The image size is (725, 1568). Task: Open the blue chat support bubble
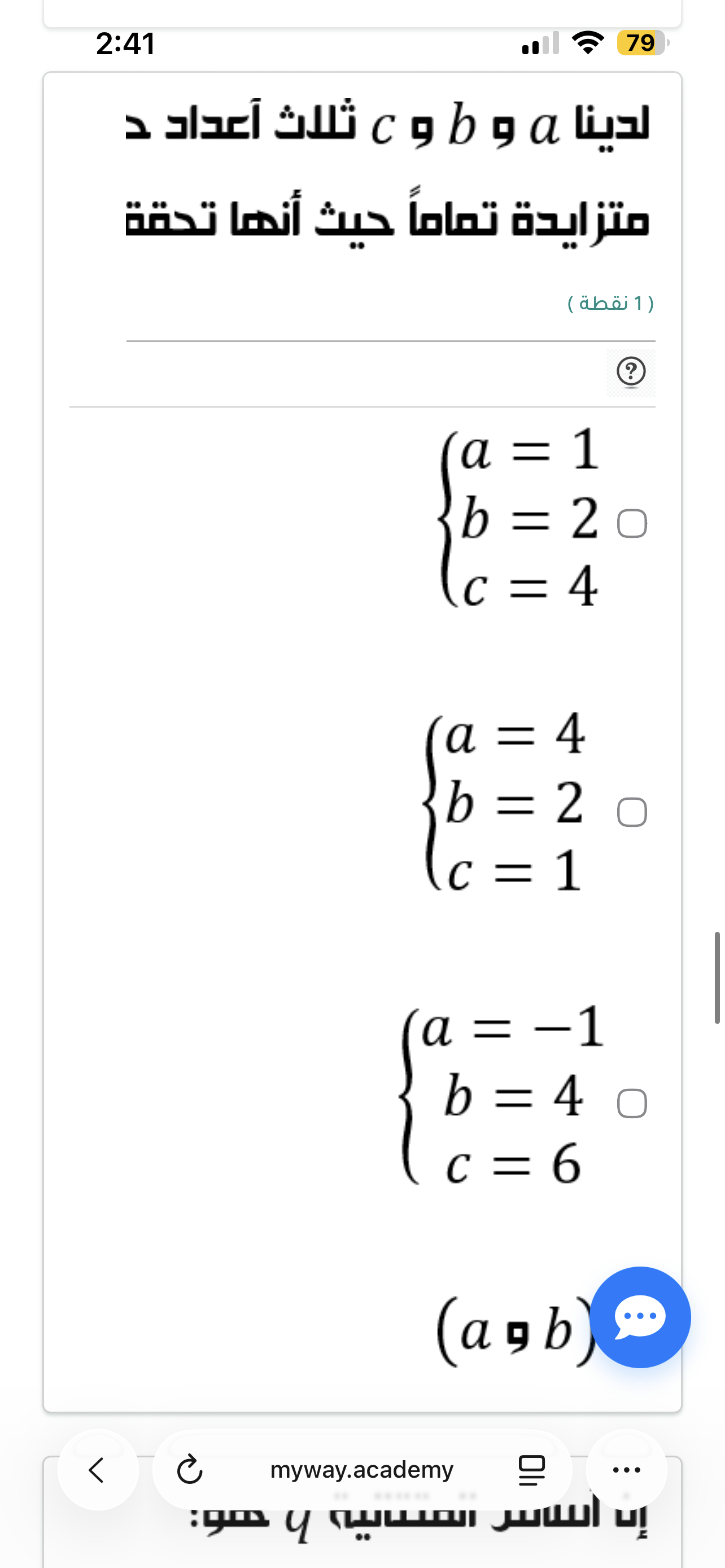pyautogui.click(x=640, y=1317)
